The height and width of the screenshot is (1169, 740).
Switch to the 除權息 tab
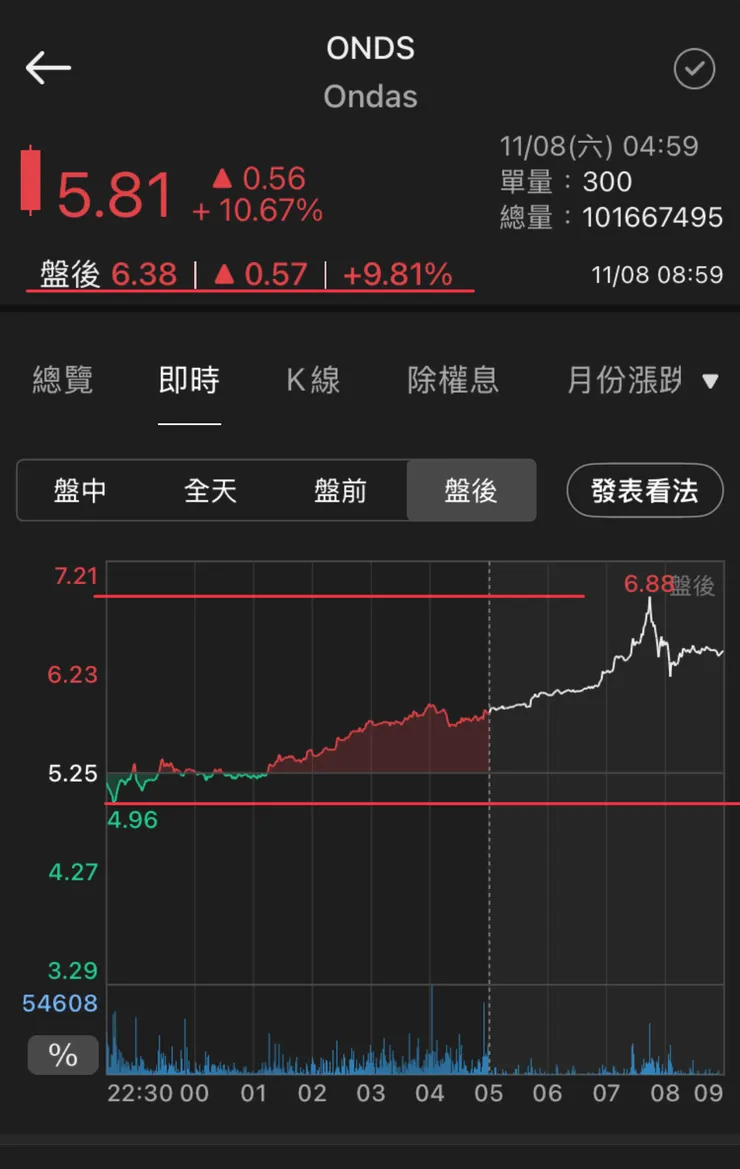(453, 381)
